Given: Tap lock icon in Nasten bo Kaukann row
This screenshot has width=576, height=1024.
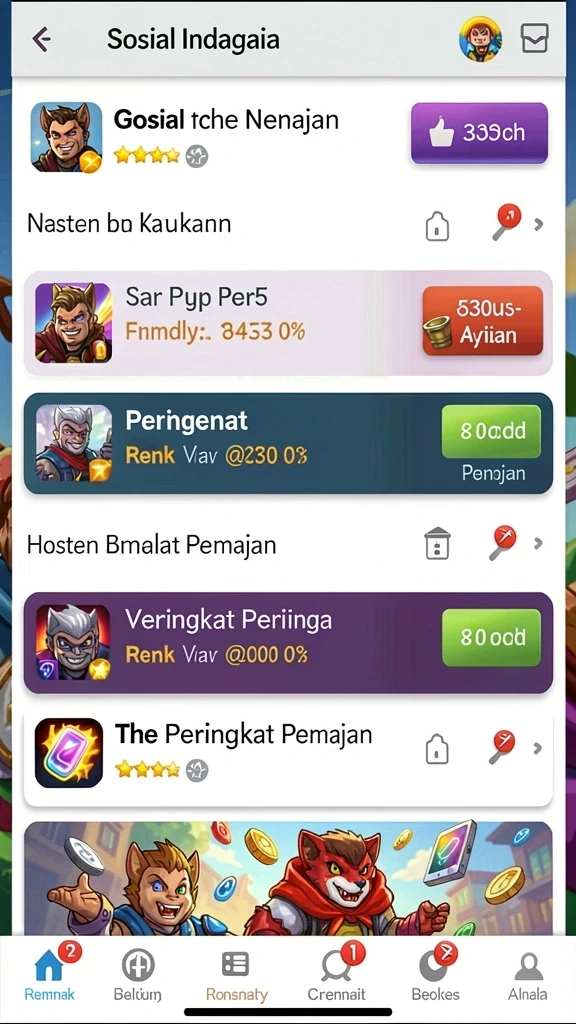Looking at the screenshot, I should coord(438,225).
